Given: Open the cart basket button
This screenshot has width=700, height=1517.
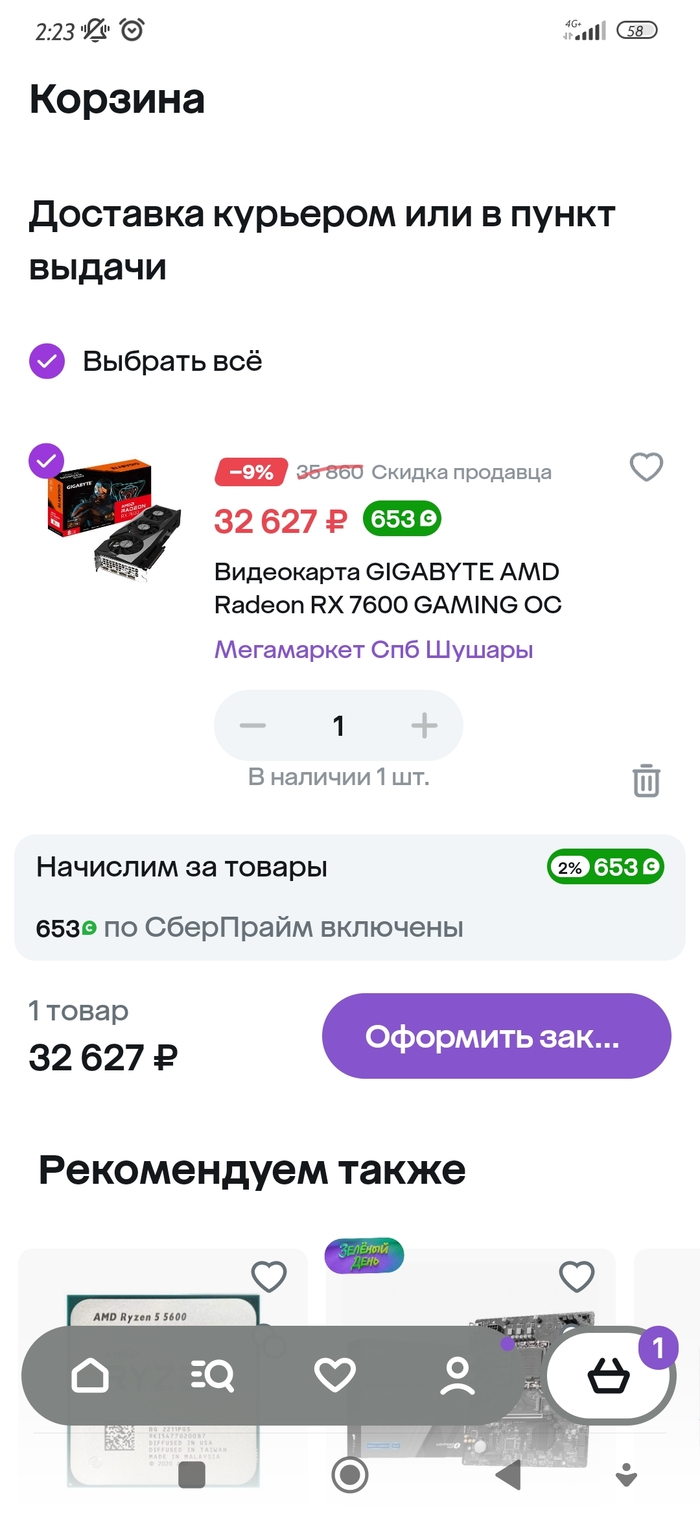Looking at the screenshot, I should point(609,1378).
